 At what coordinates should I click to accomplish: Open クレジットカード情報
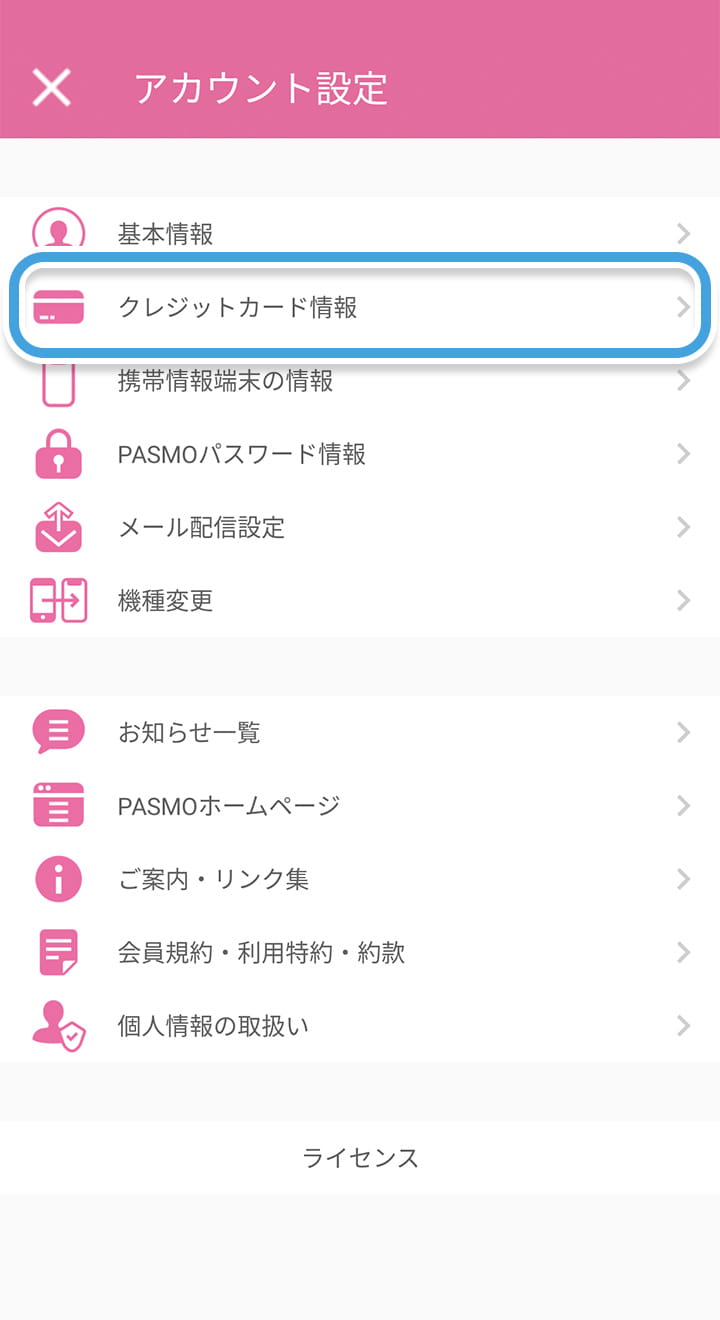(360, 307)
